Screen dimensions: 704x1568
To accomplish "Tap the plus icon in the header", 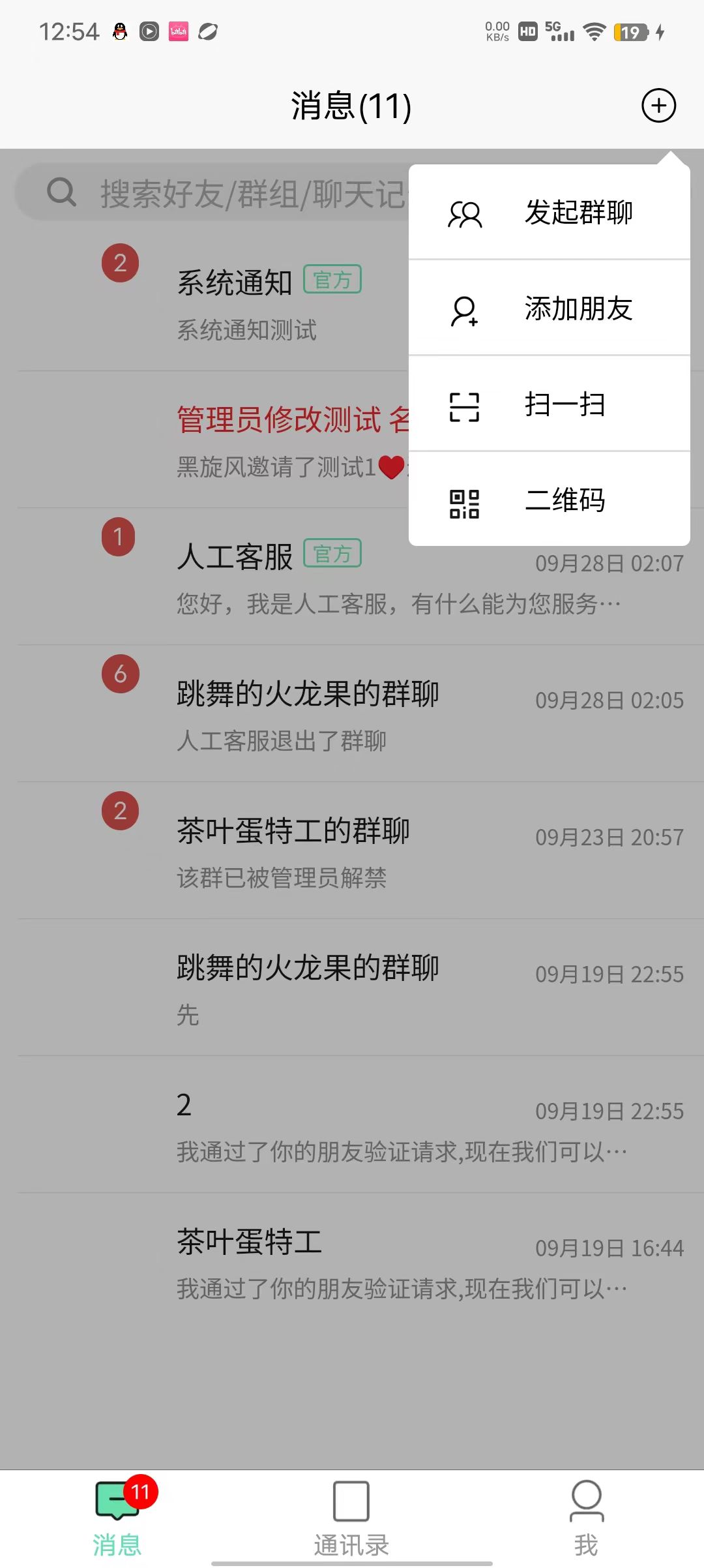I will point(658,106).
